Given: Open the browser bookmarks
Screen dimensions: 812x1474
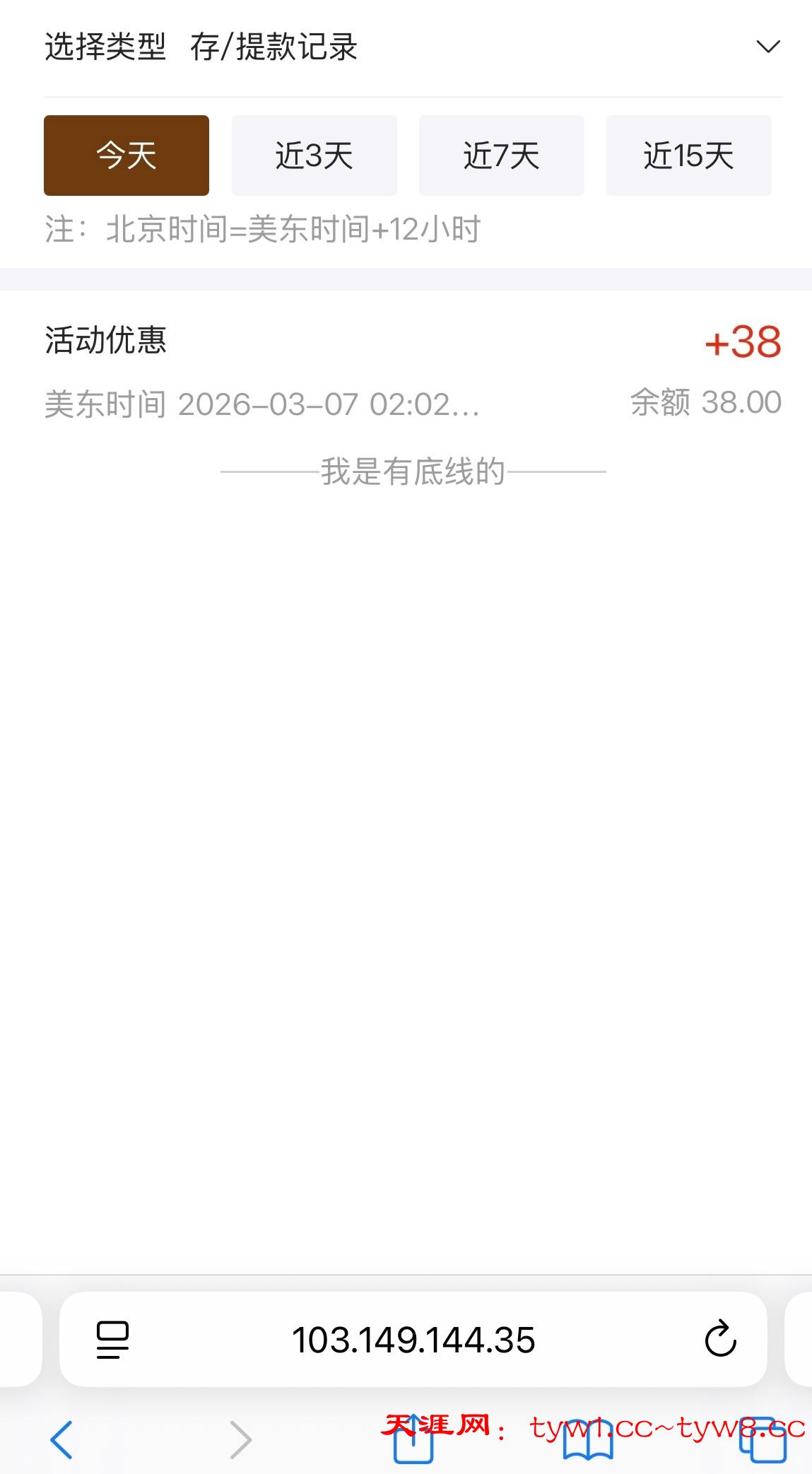Looking at the screenshot, I should [x=588, y=1439].
